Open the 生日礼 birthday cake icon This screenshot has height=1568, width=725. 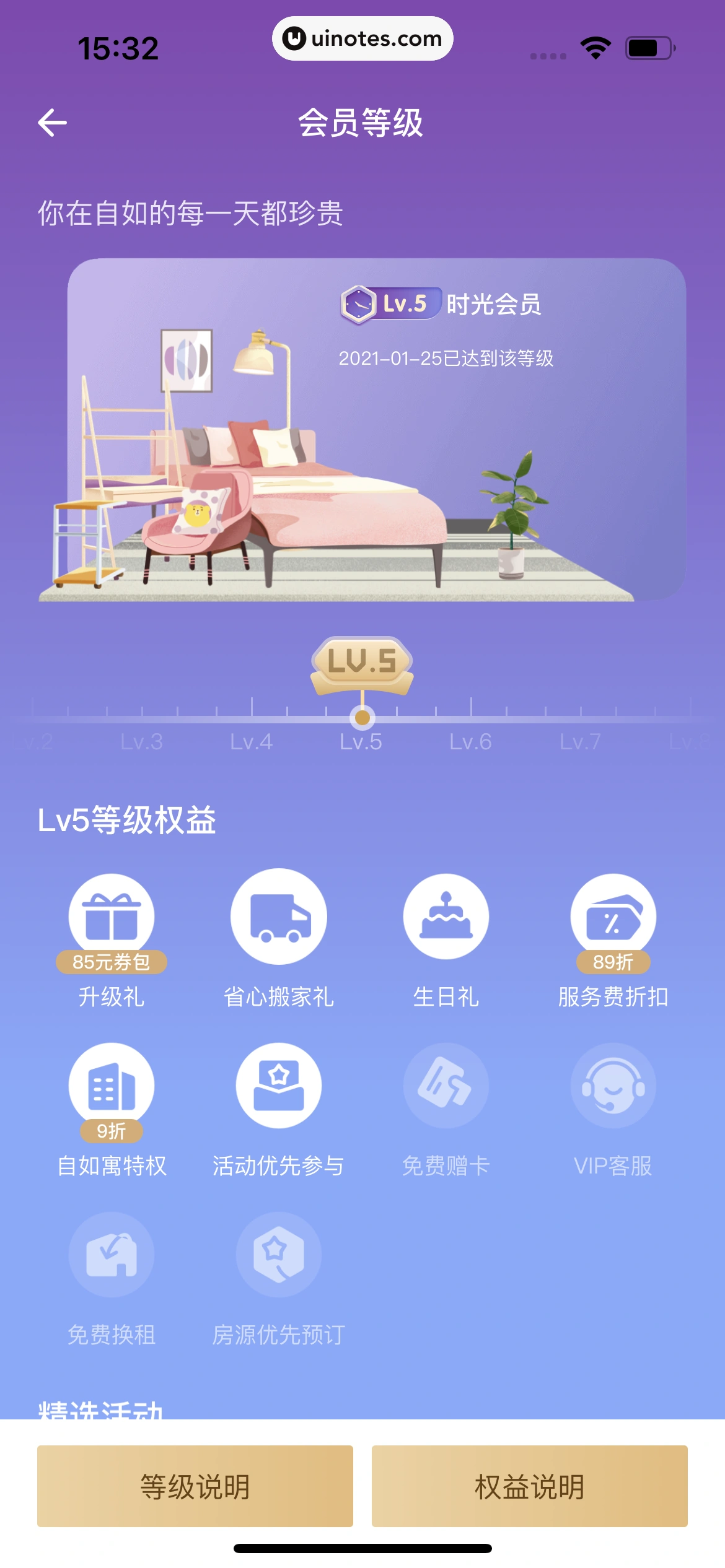coord(446,918)
